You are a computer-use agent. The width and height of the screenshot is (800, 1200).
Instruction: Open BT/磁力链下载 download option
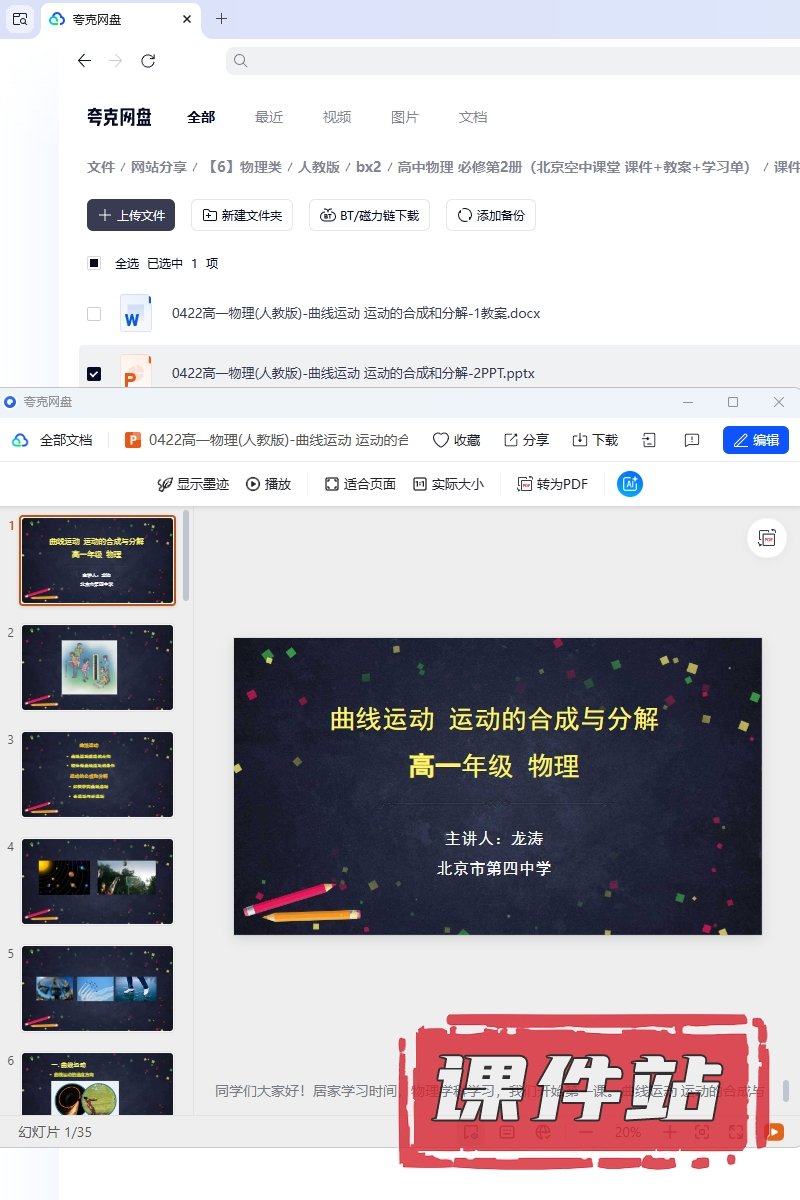[369, 215]
